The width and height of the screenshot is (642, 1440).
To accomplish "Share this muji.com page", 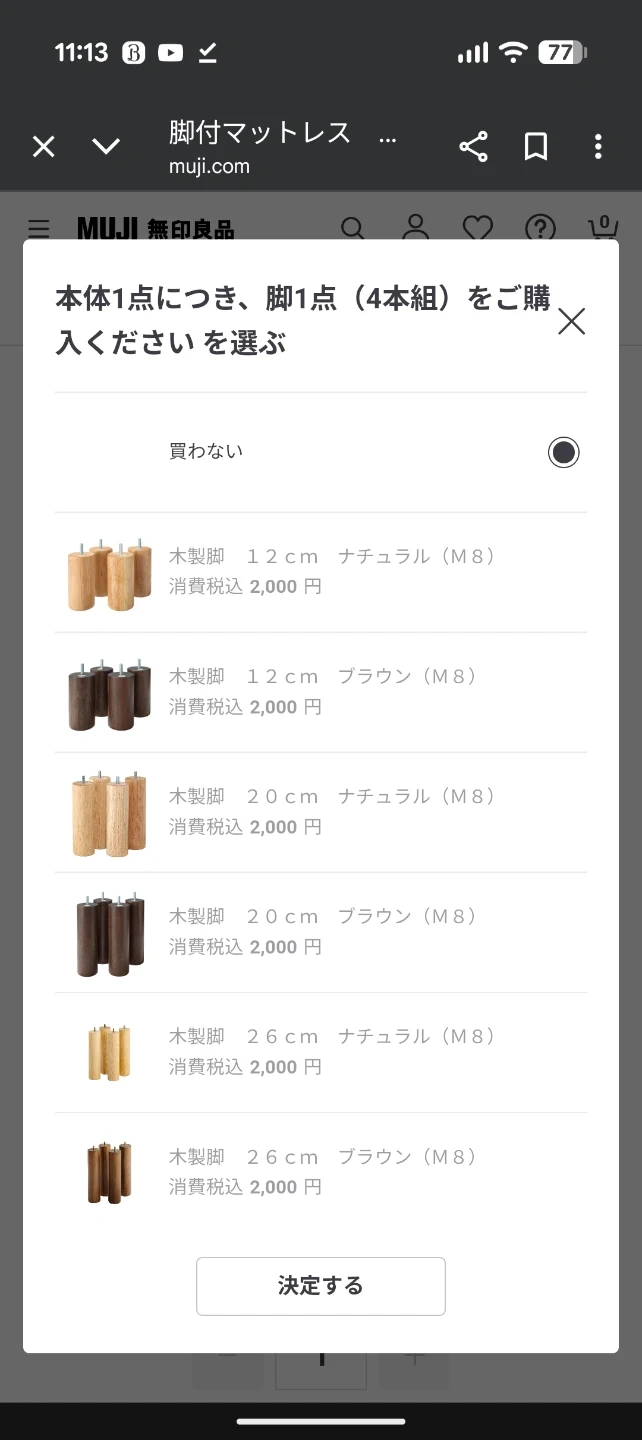I will (x=473, y=147).
